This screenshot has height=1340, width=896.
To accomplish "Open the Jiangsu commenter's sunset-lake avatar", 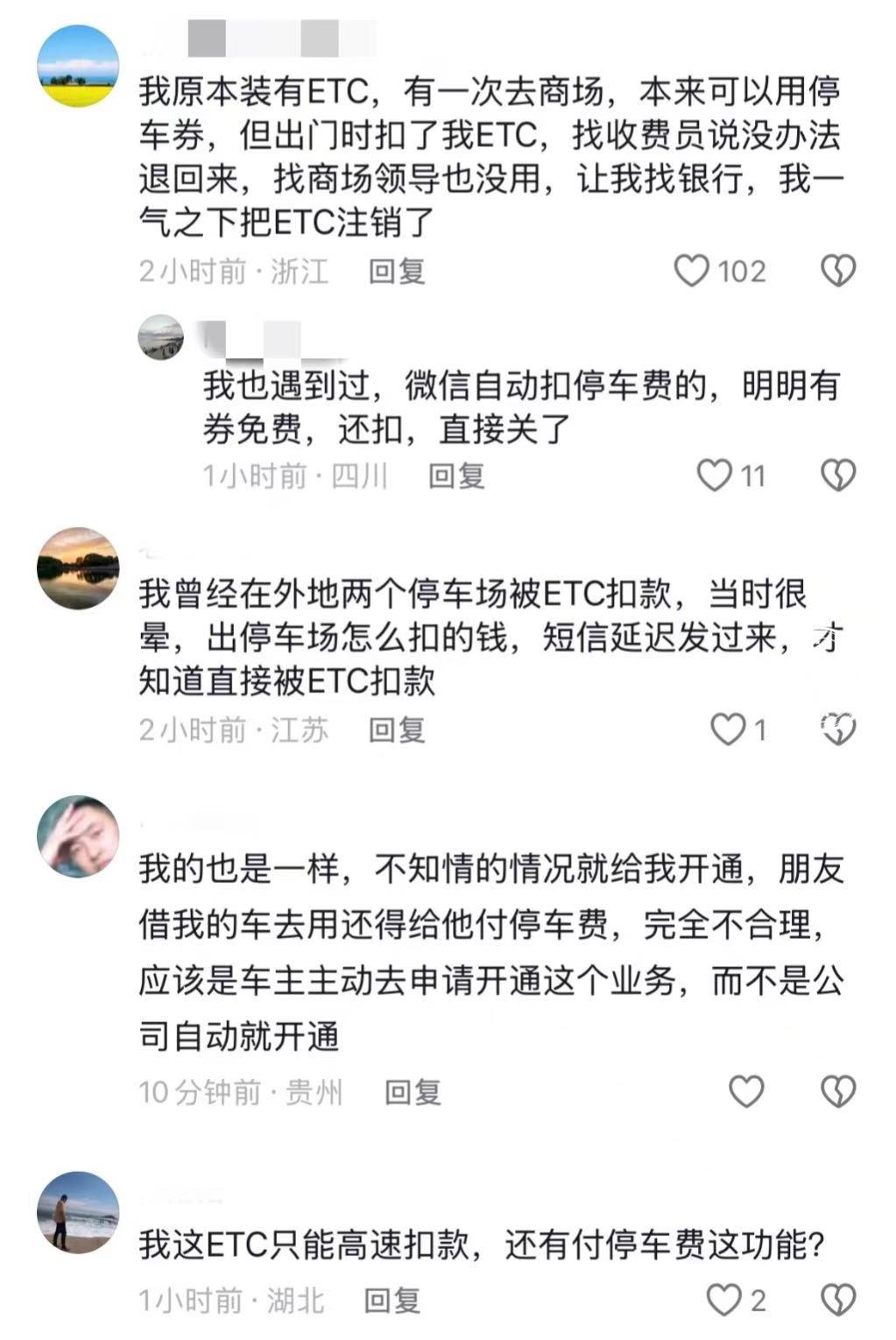I will [78, 568].
